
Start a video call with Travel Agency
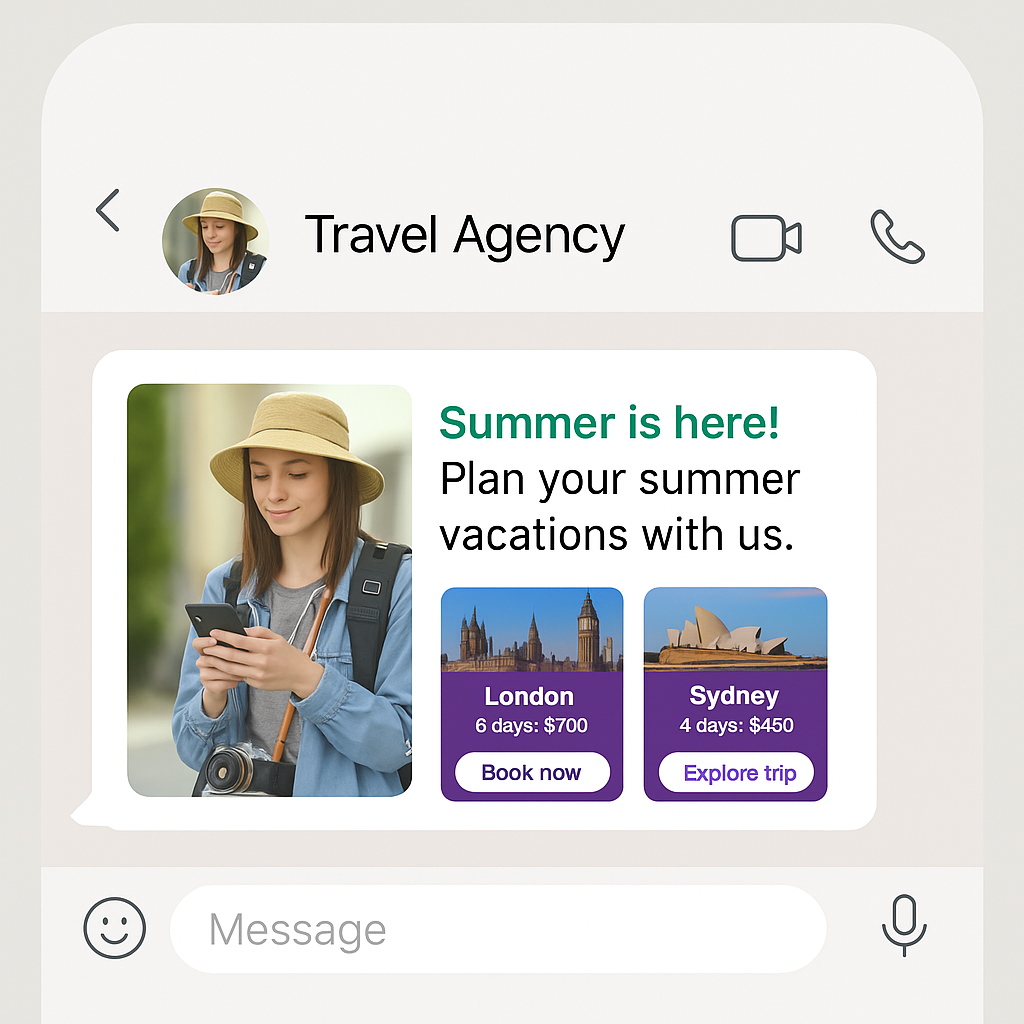click(x=766, y=239)
